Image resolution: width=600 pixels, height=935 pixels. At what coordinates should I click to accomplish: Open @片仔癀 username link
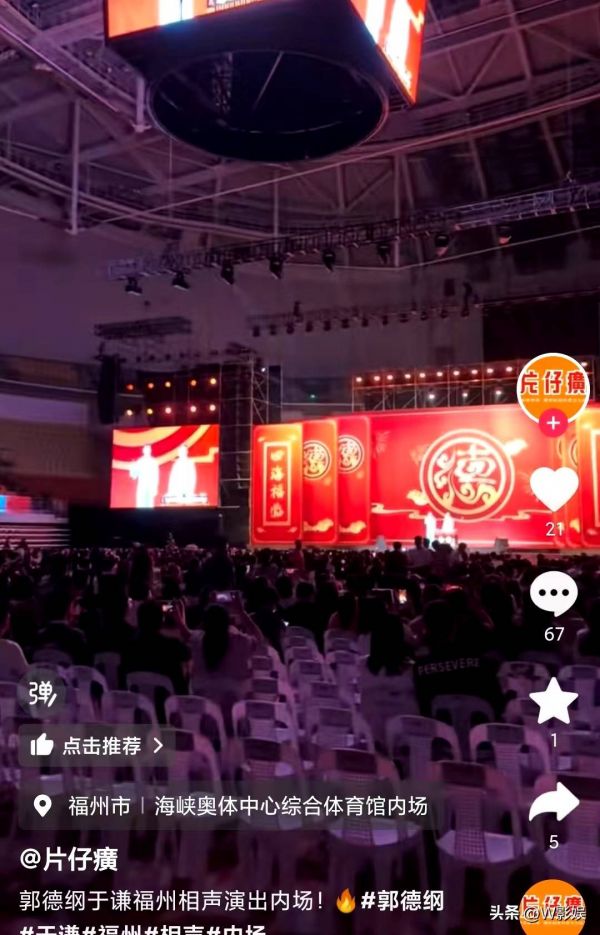[x=69, y=859]
